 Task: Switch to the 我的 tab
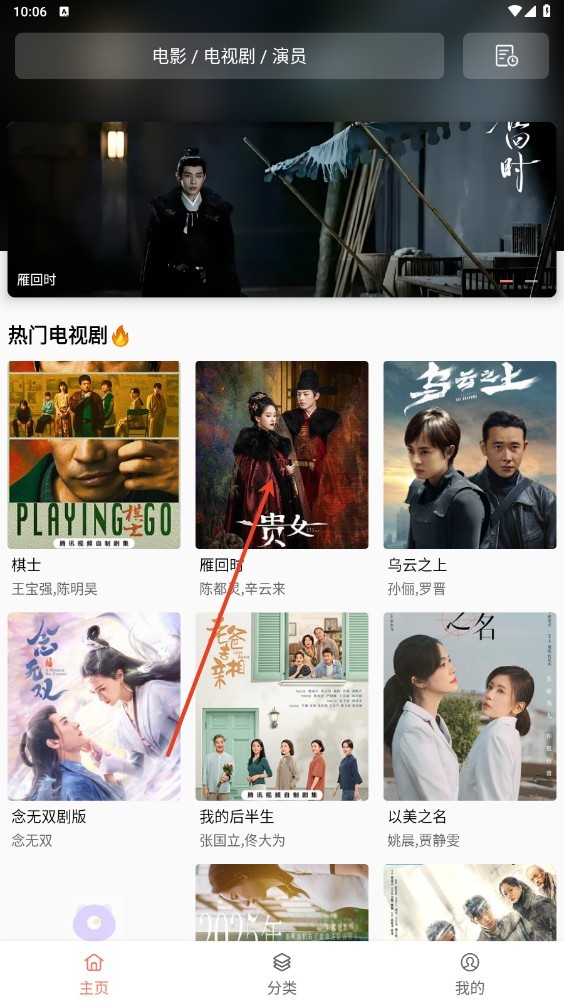470,973
